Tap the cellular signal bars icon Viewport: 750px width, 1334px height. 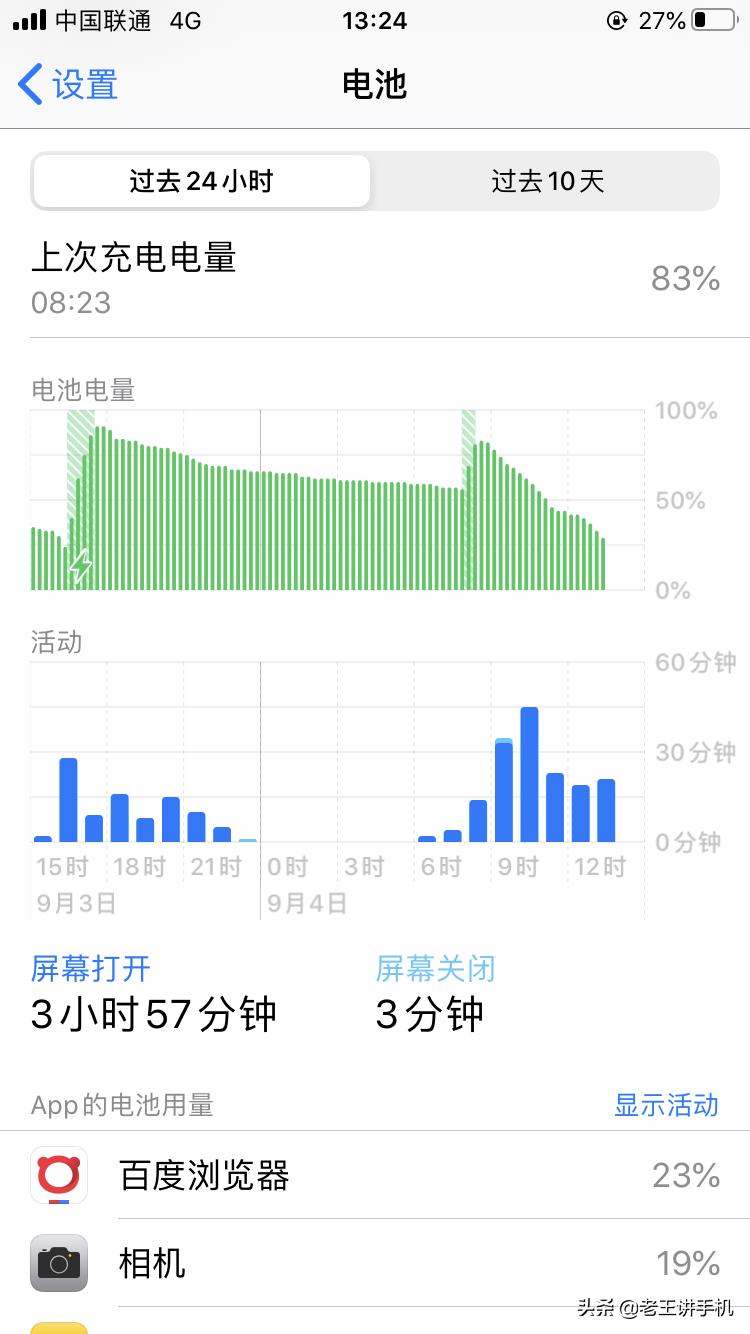click(x=27, y=19)
